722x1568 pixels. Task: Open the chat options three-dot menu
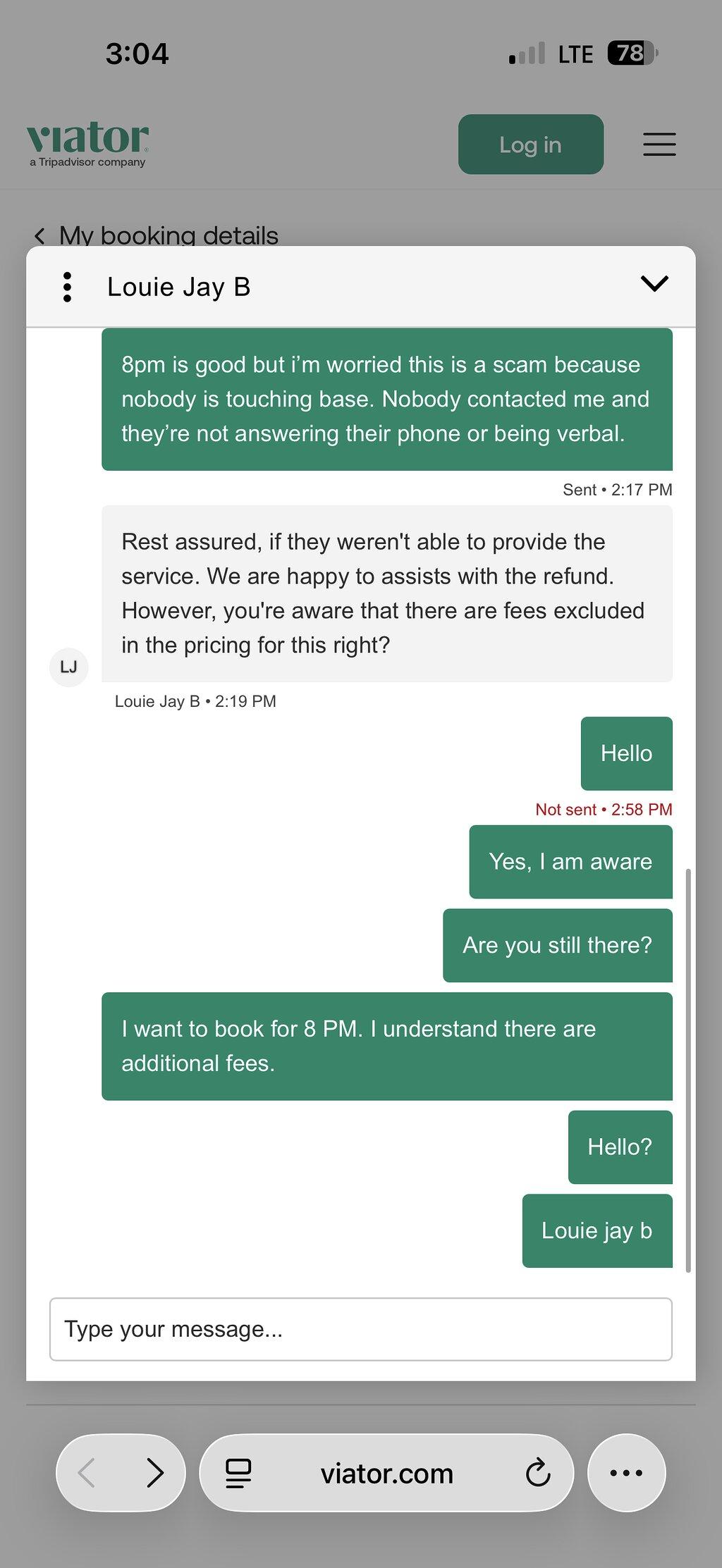click(x=67, y=287)
